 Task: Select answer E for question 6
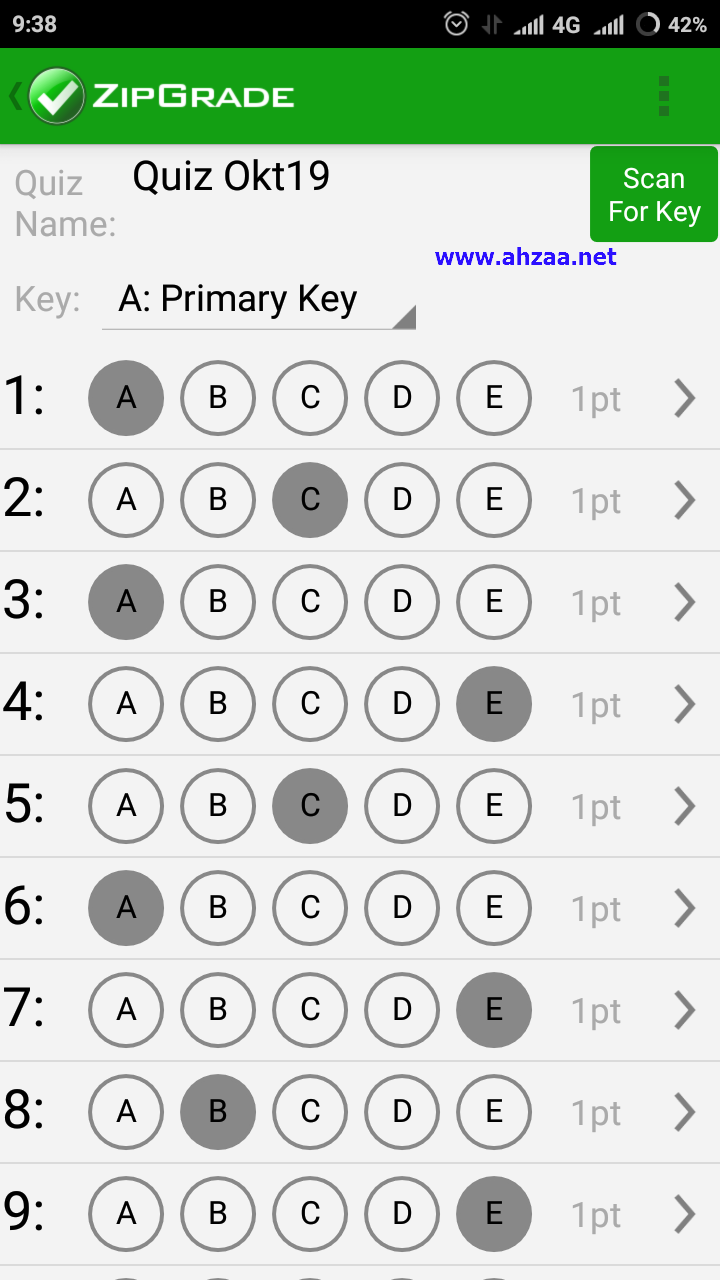pos(494,908)
